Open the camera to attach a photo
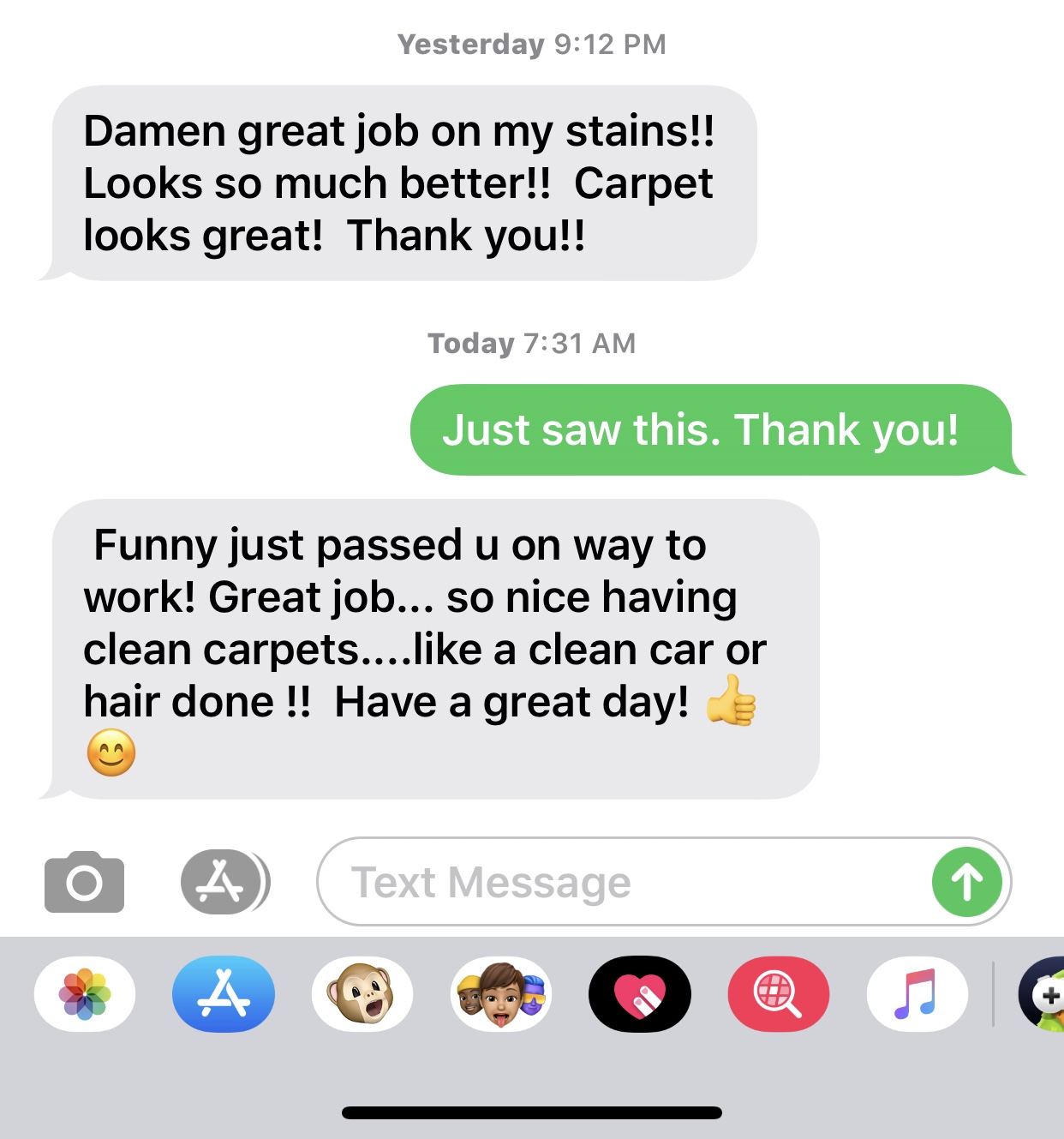The width and height of the screenshot is (1064, 1139). (84, 882)
